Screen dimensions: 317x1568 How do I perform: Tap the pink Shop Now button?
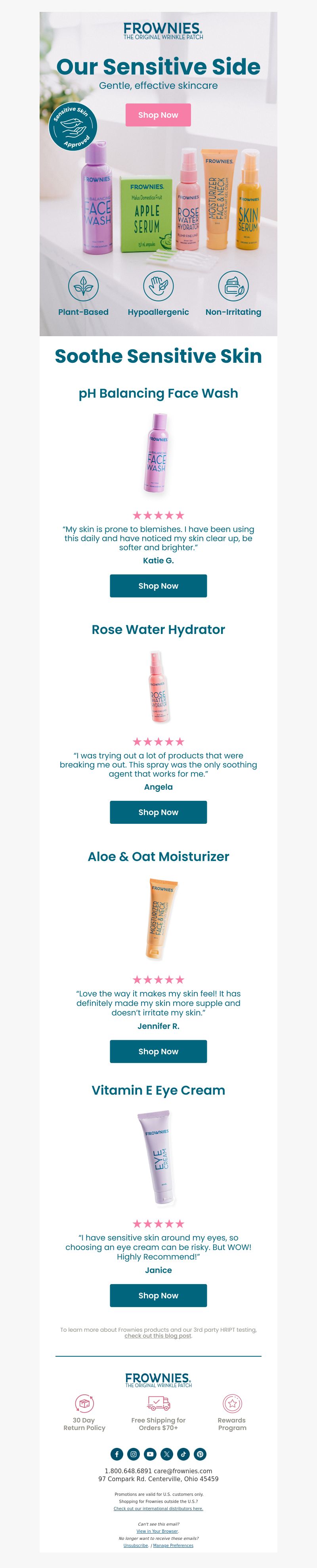(158, 115)
